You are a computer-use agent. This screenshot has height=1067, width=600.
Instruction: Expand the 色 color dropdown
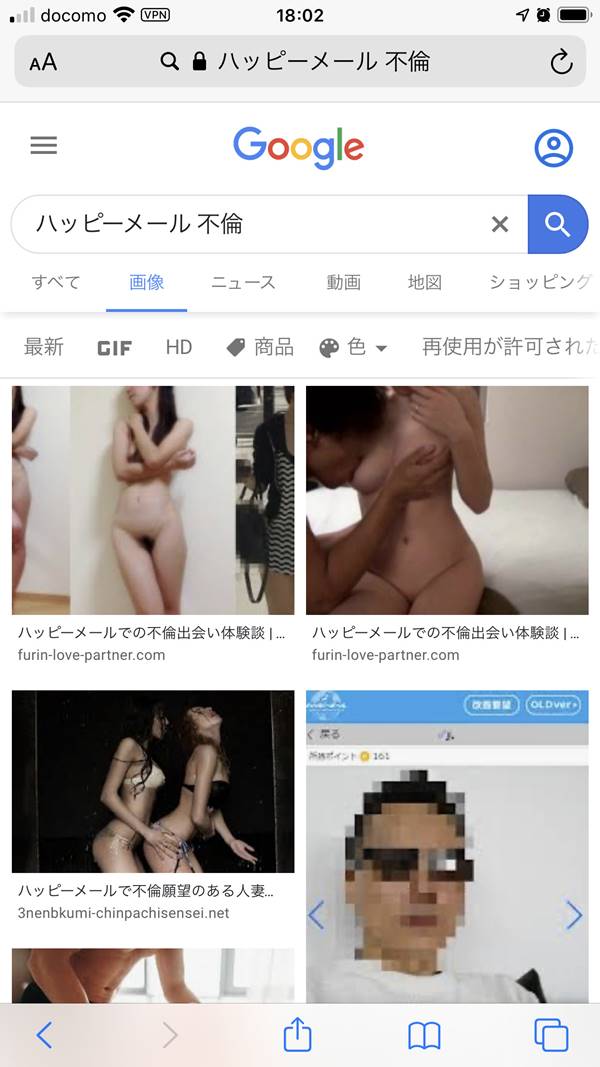tap(354, 348)
